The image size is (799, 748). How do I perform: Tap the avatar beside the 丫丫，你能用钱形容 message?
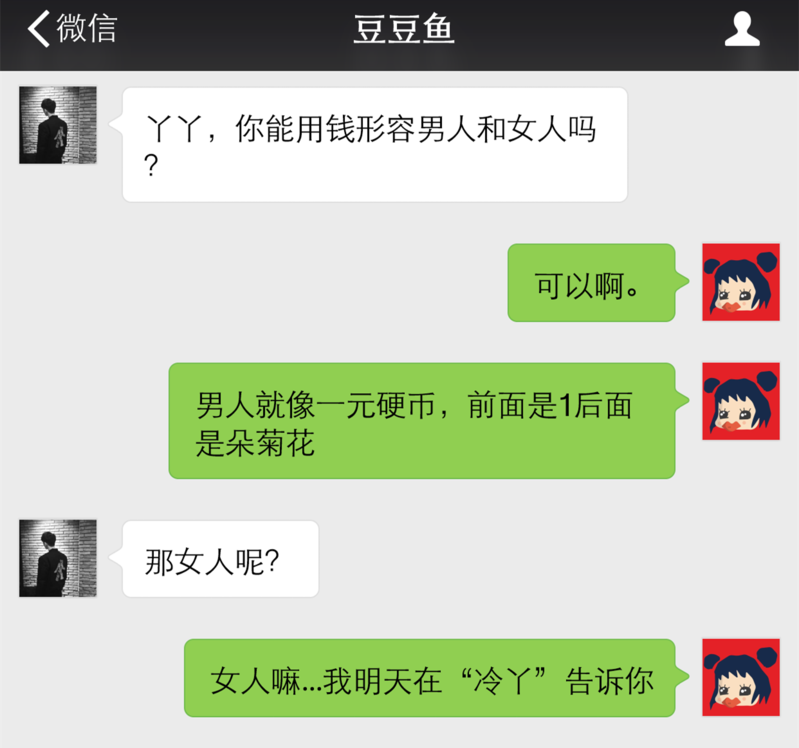(x=58, y=125)
